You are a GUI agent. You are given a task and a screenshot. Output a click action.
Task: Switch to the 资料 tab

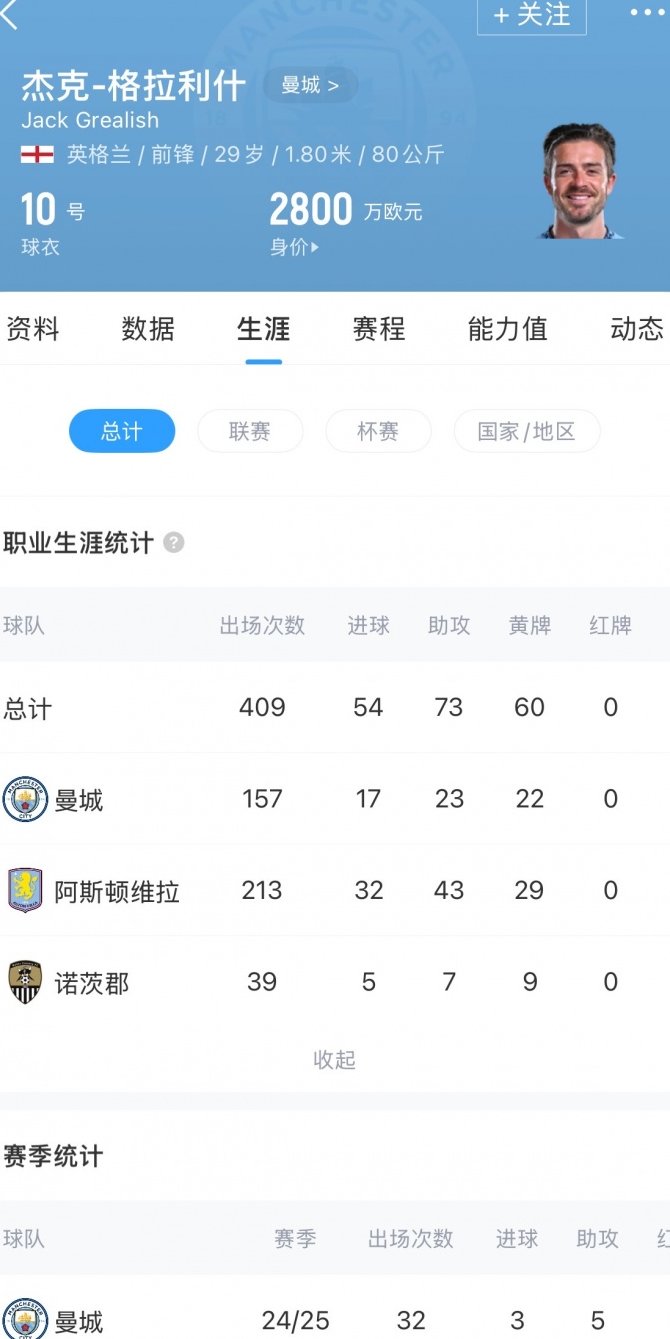32,329
